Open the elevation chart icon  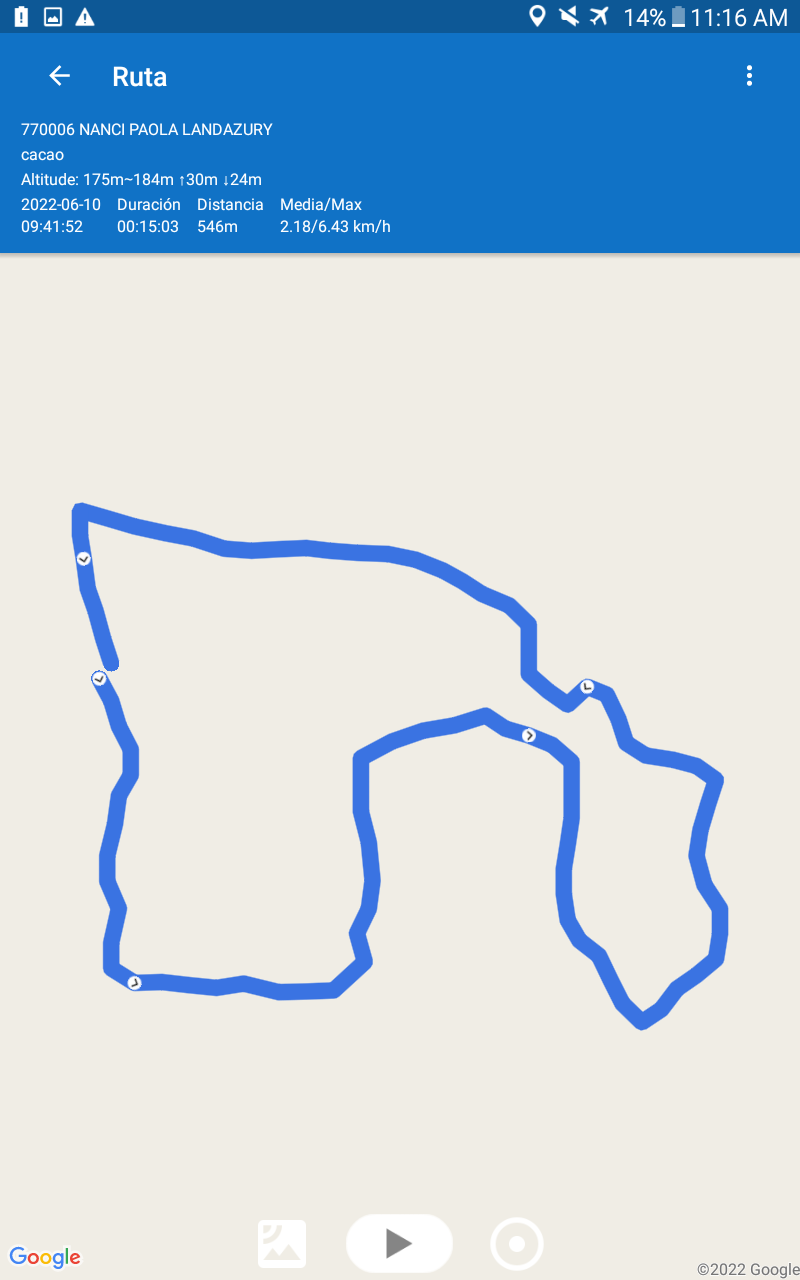[x=282, y=1244]
